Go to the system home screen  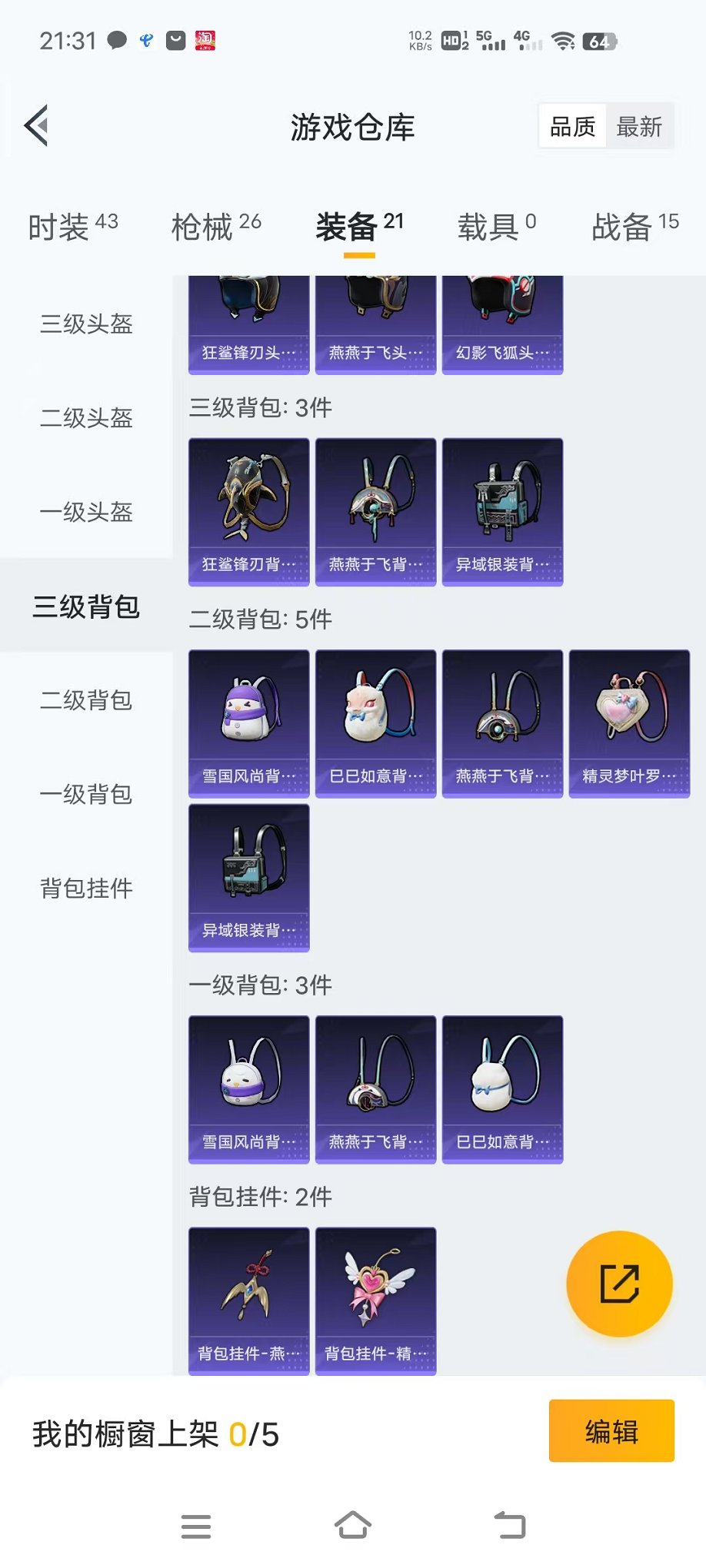pos(353,1526)
